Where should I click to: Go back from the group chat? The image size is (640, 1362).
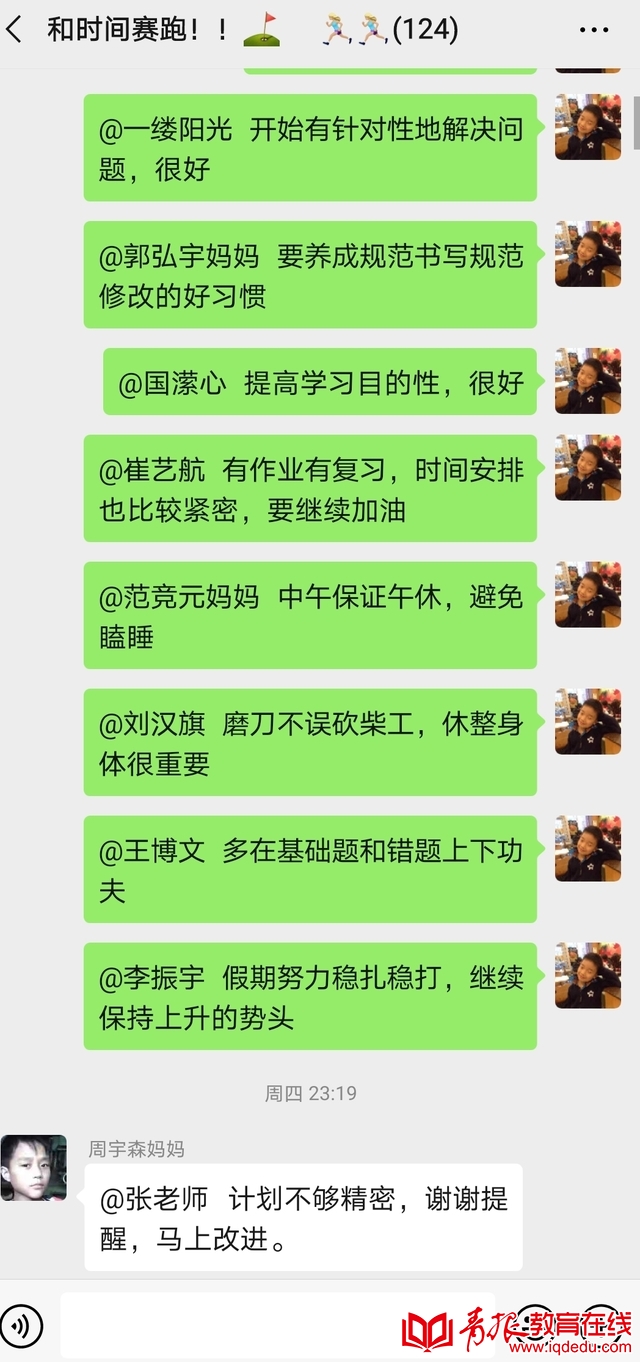click(x=14, y=30)
